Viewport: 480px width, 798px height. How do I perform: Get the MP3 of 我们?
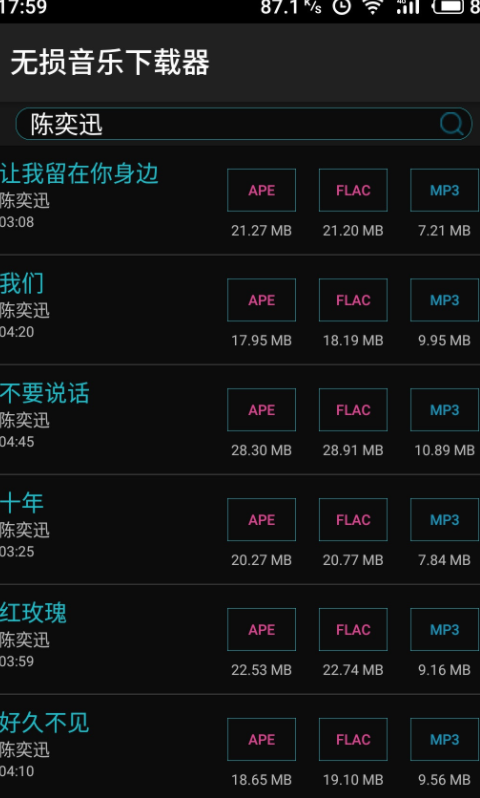pos(444,300)
